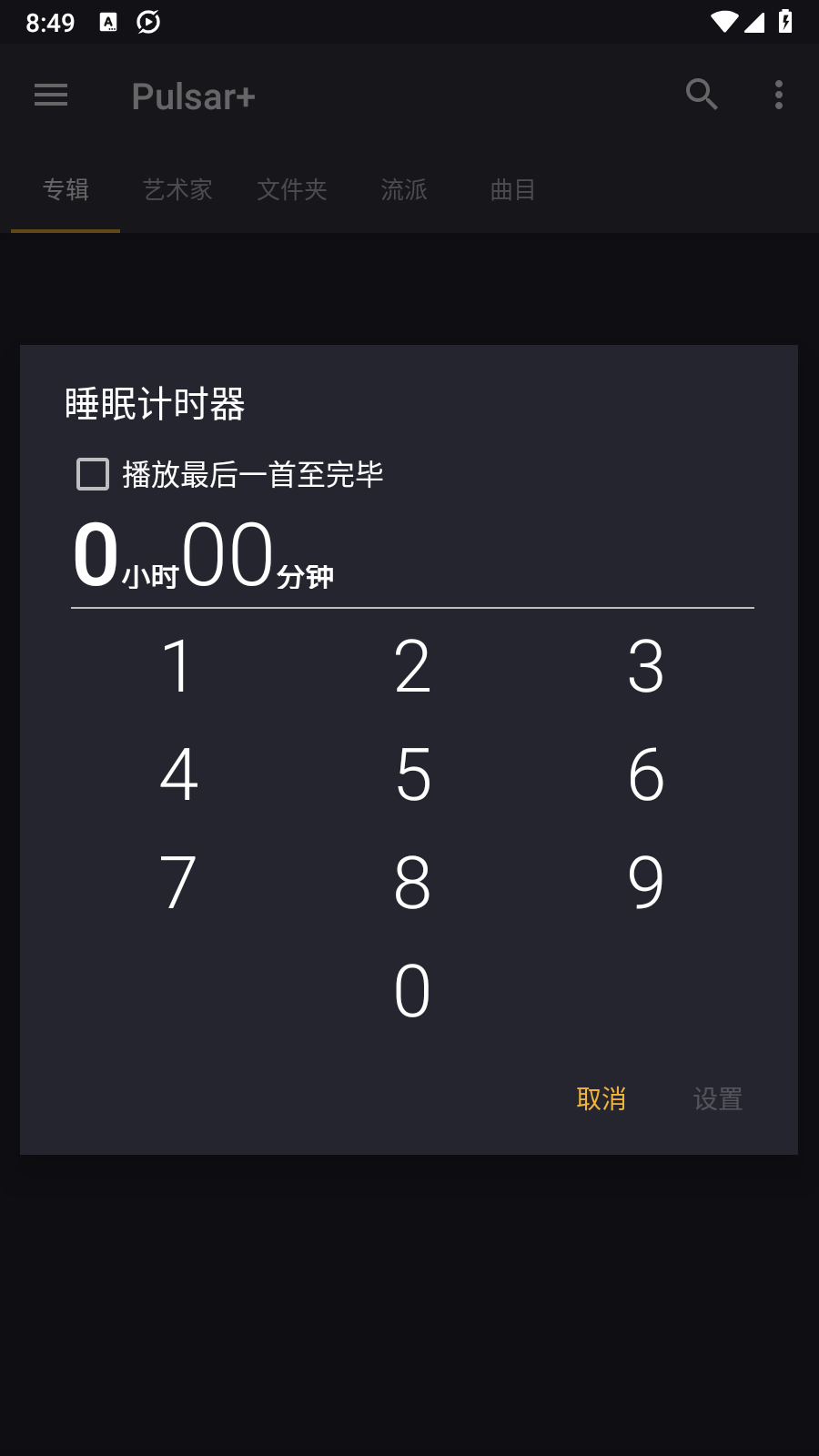
Task: Enter digit 7 on the keypad
Action: point(178,882)
